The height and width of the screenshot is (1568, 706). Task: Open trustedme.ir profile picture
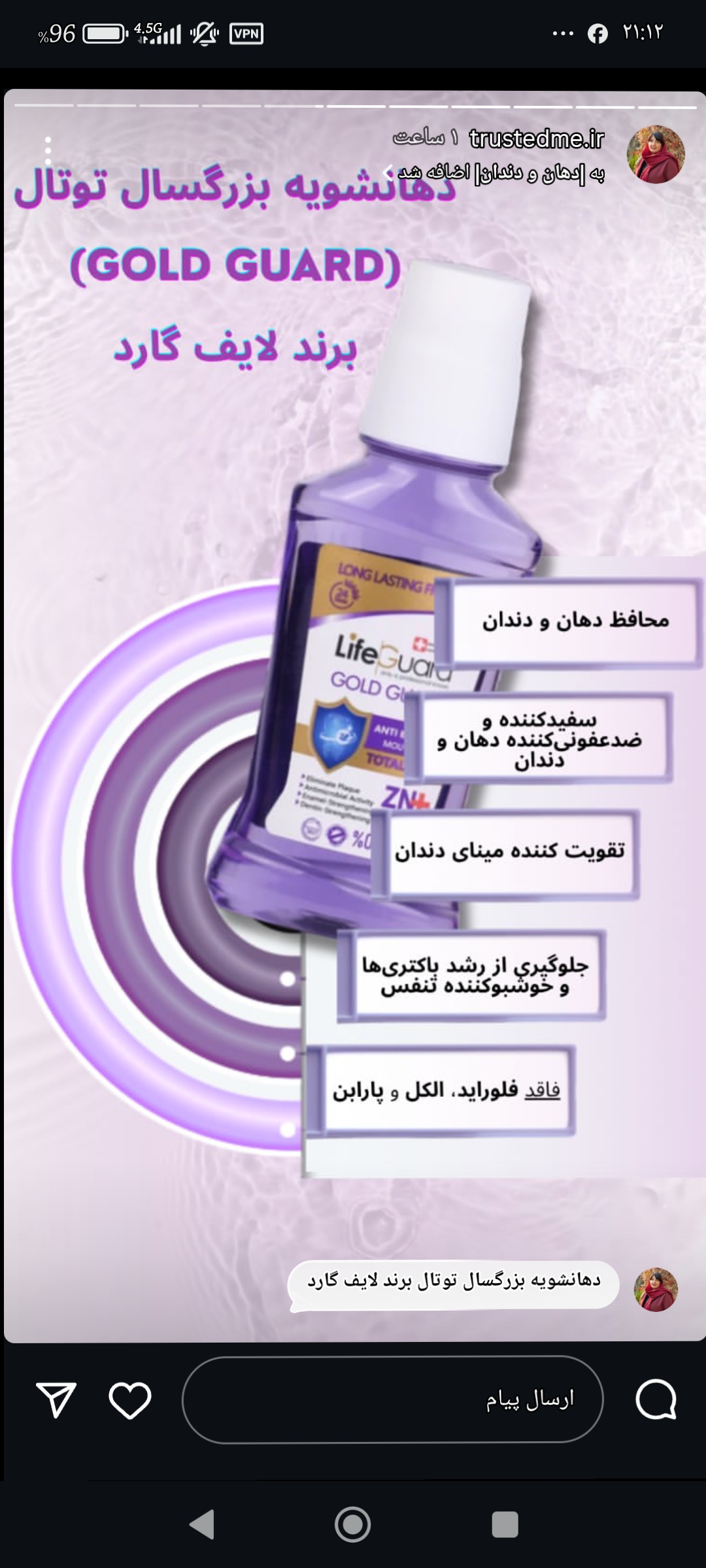pyautogui.click(x=656, y=155)
